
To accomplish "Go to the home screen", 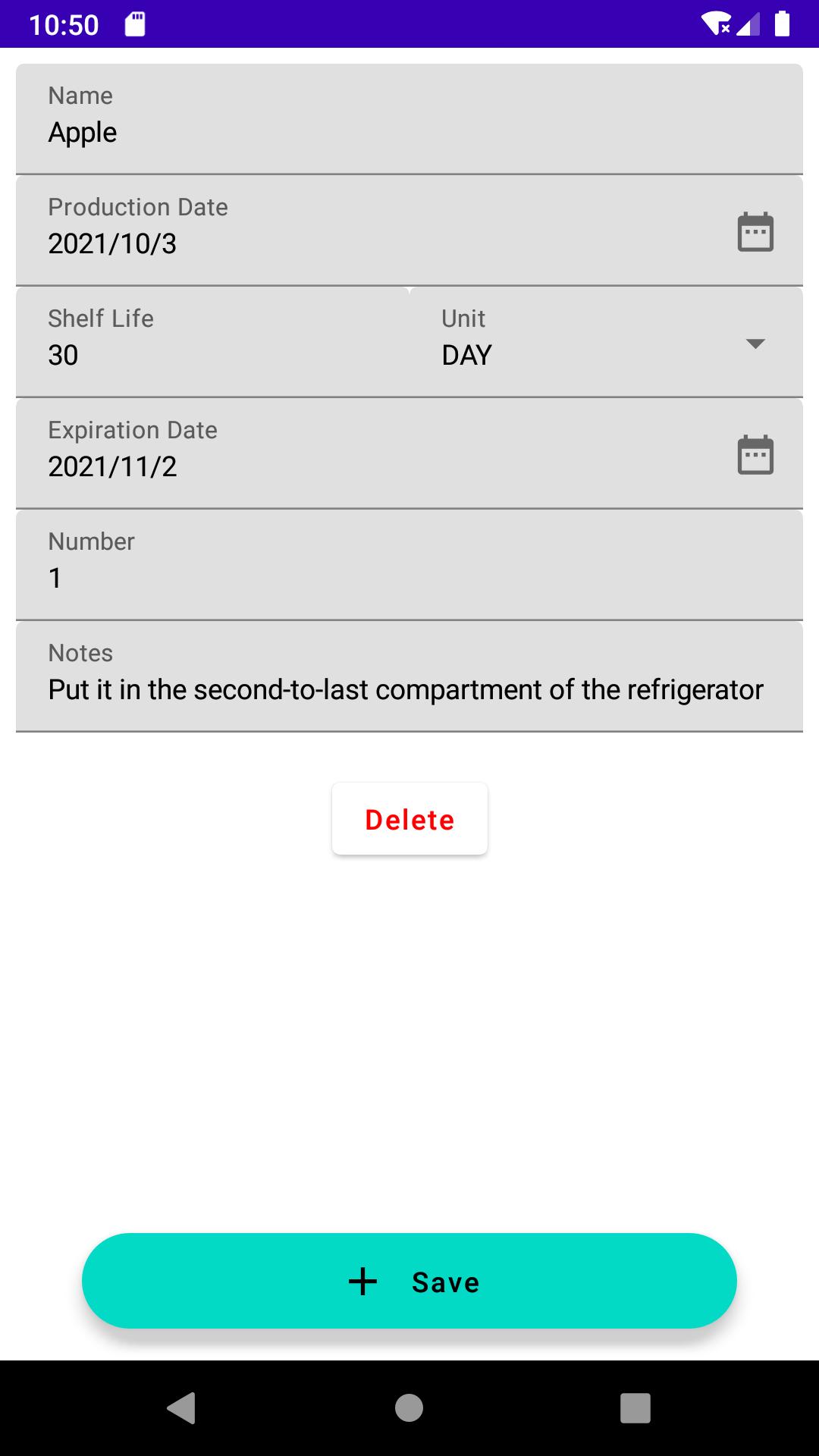I will point(409,1408).
